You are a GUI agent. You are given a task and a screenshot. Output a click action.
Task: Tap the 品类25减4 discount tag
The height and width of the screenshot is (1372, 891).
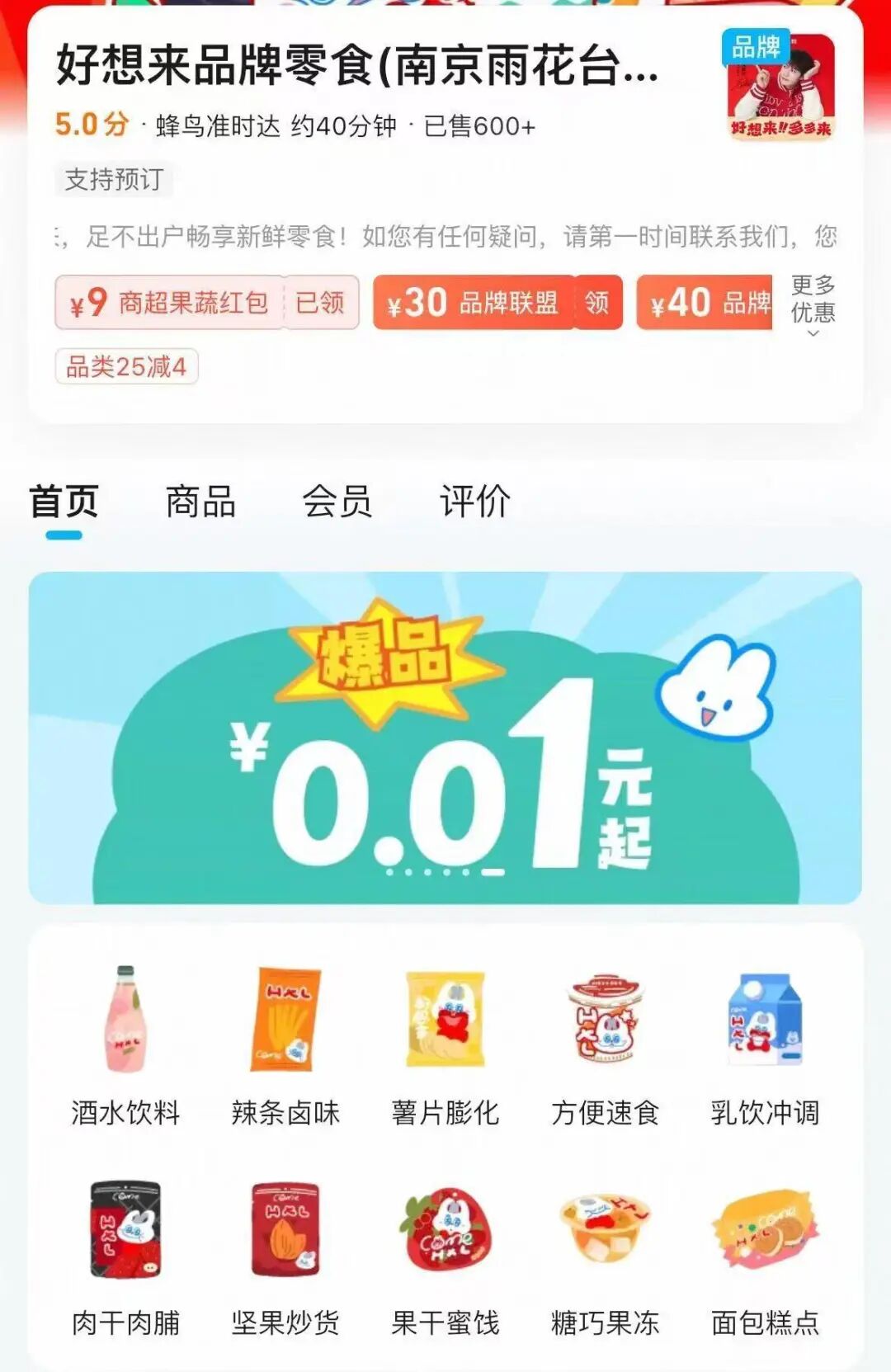click(126, 366)
